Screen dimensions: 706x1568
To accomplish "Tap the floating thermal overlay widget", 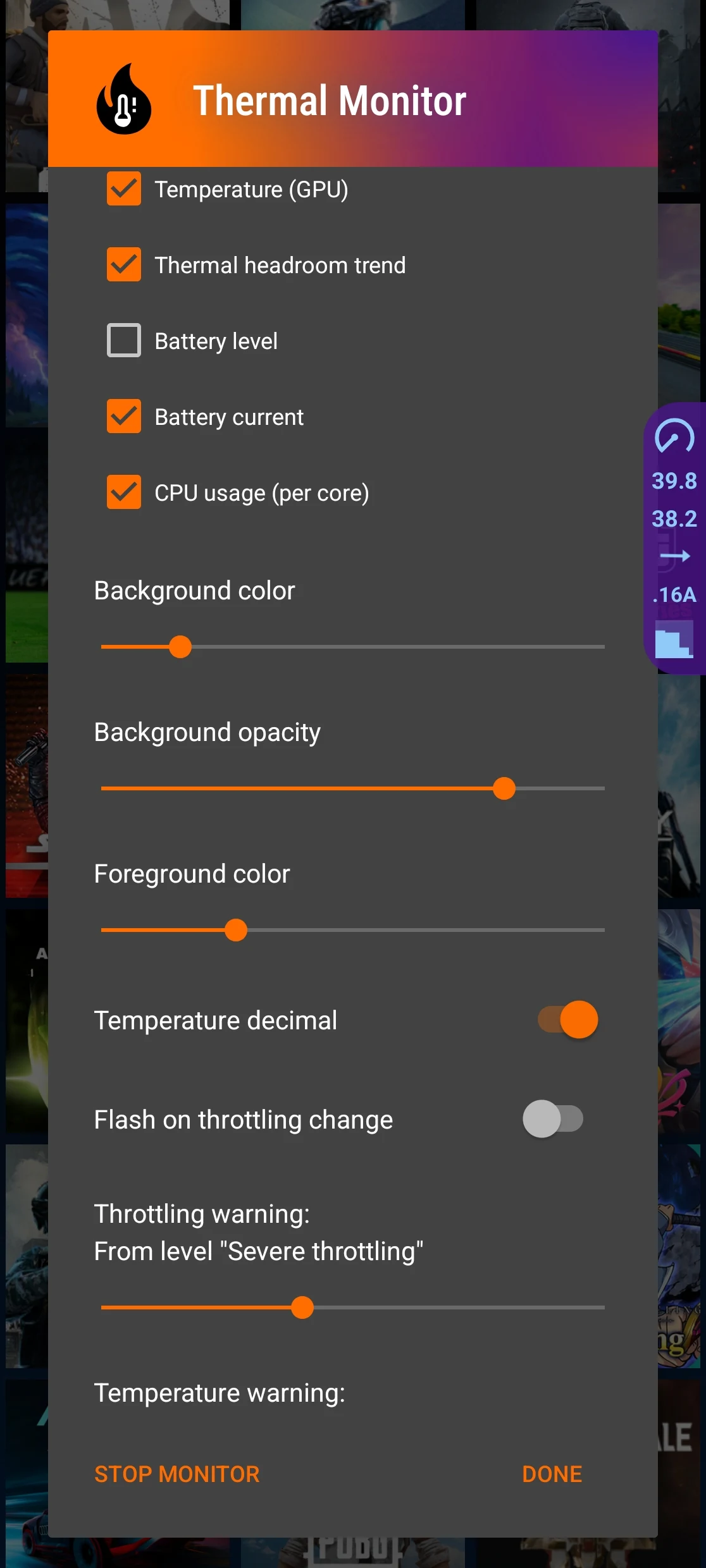I will coord(674,537).
